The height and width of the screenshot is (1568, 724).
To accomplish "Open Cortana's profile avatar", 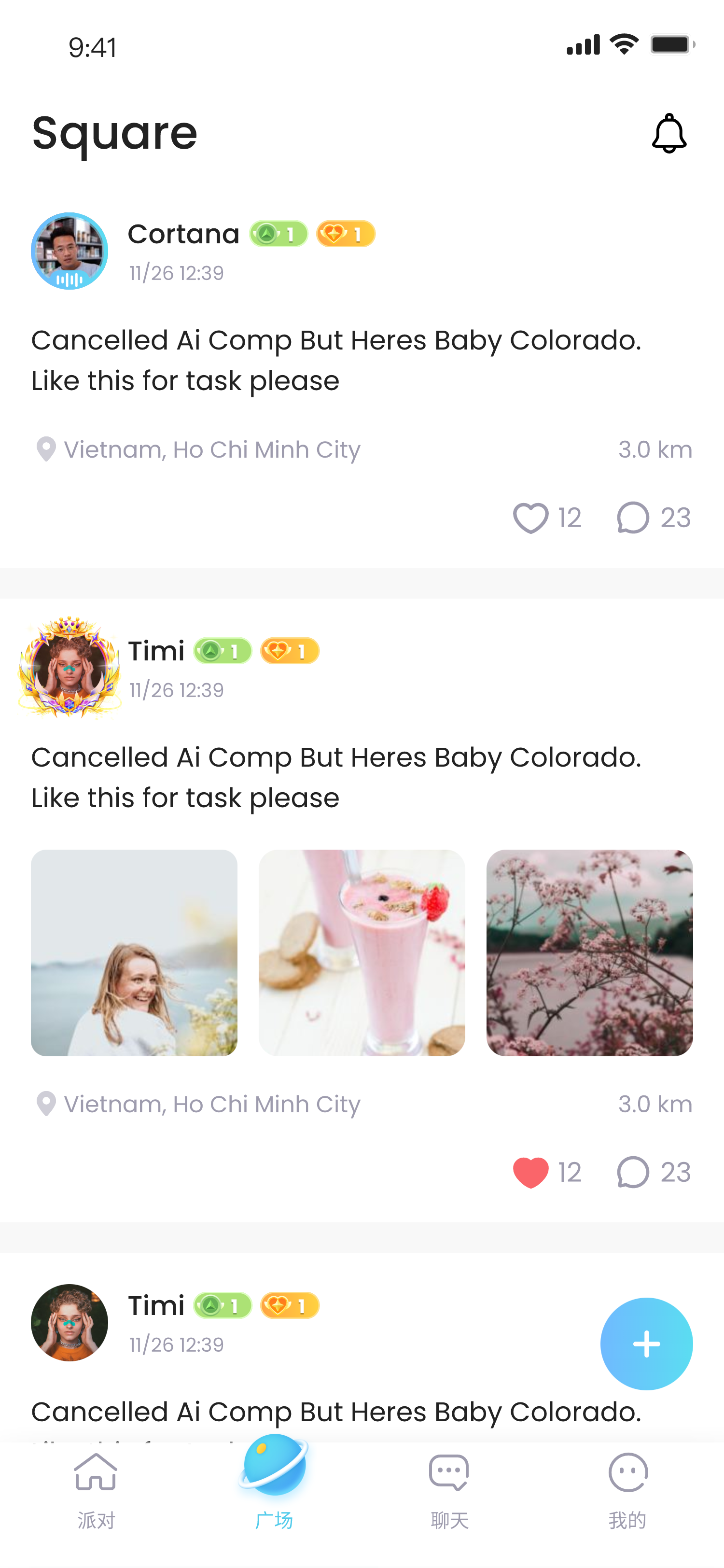I will pyautogui.click(x=70, y=251).
